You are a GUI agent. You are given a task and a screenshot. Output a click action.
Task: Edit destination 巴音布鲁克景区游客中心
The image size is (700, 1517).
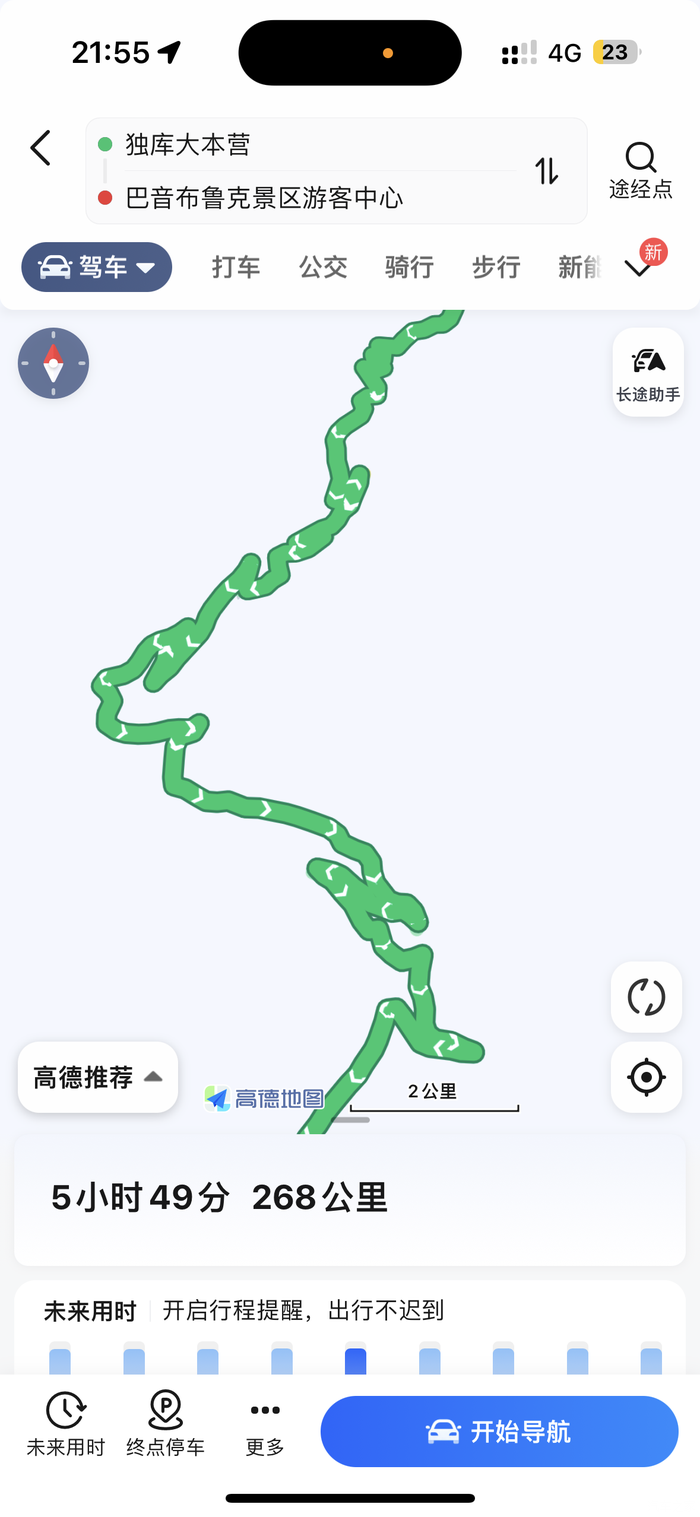264,198
